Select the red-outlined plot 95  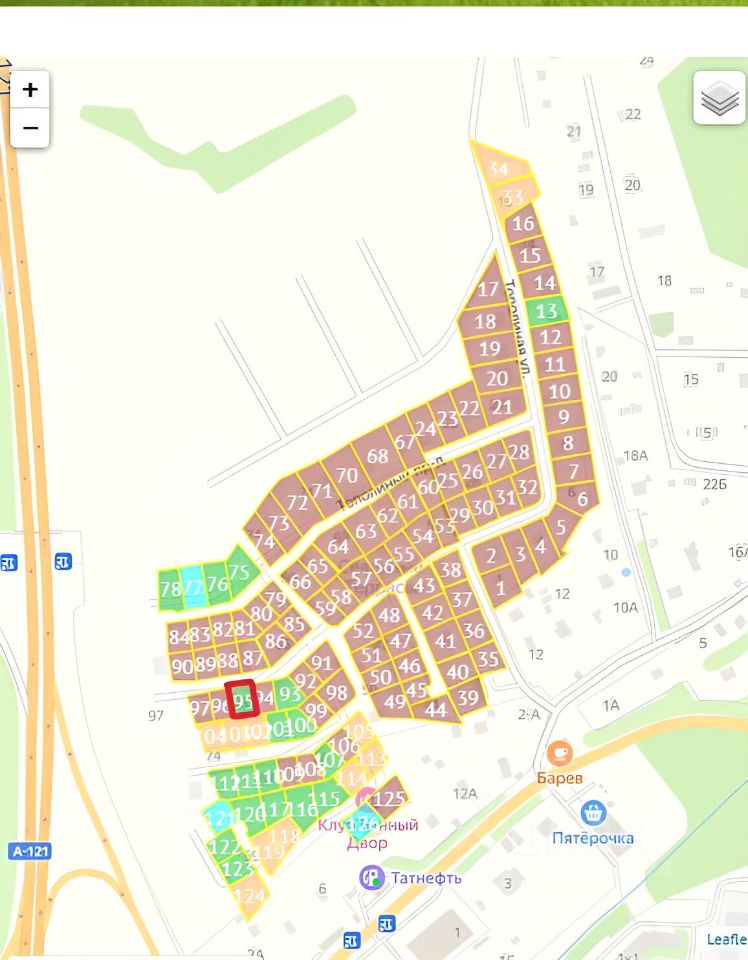[x=243, y=699]
